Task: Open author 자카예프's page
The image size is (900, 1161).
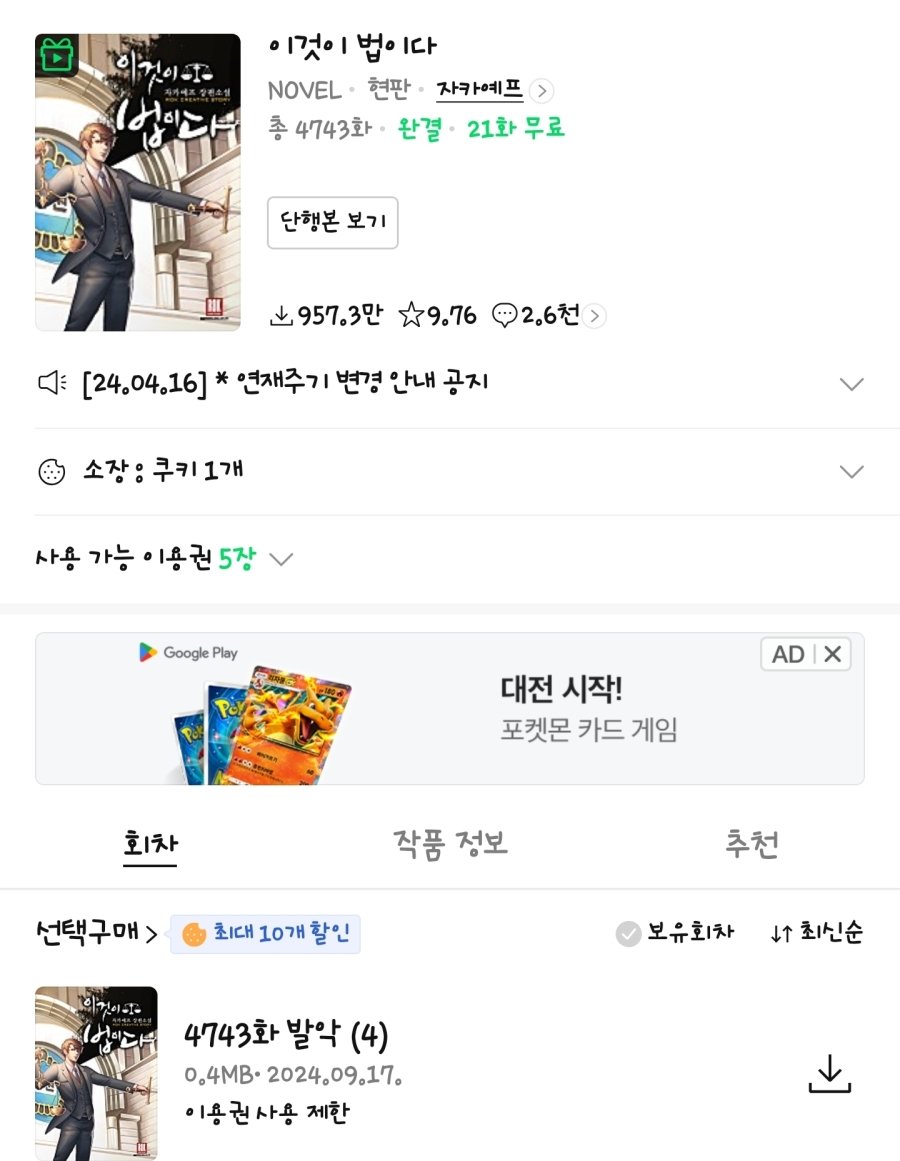Action: click(480, 91)
